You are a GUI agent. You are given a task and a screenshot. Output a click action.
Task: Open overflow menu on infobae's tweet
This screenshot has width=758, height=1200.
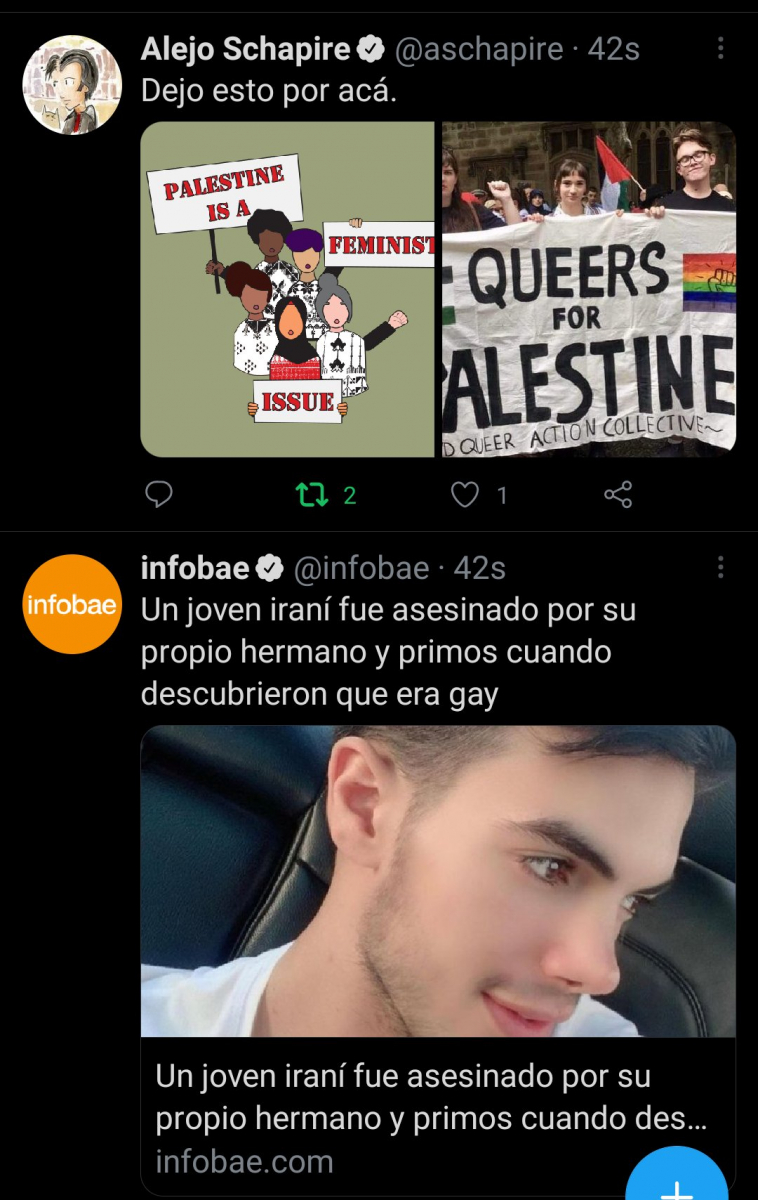pos(720,568)
